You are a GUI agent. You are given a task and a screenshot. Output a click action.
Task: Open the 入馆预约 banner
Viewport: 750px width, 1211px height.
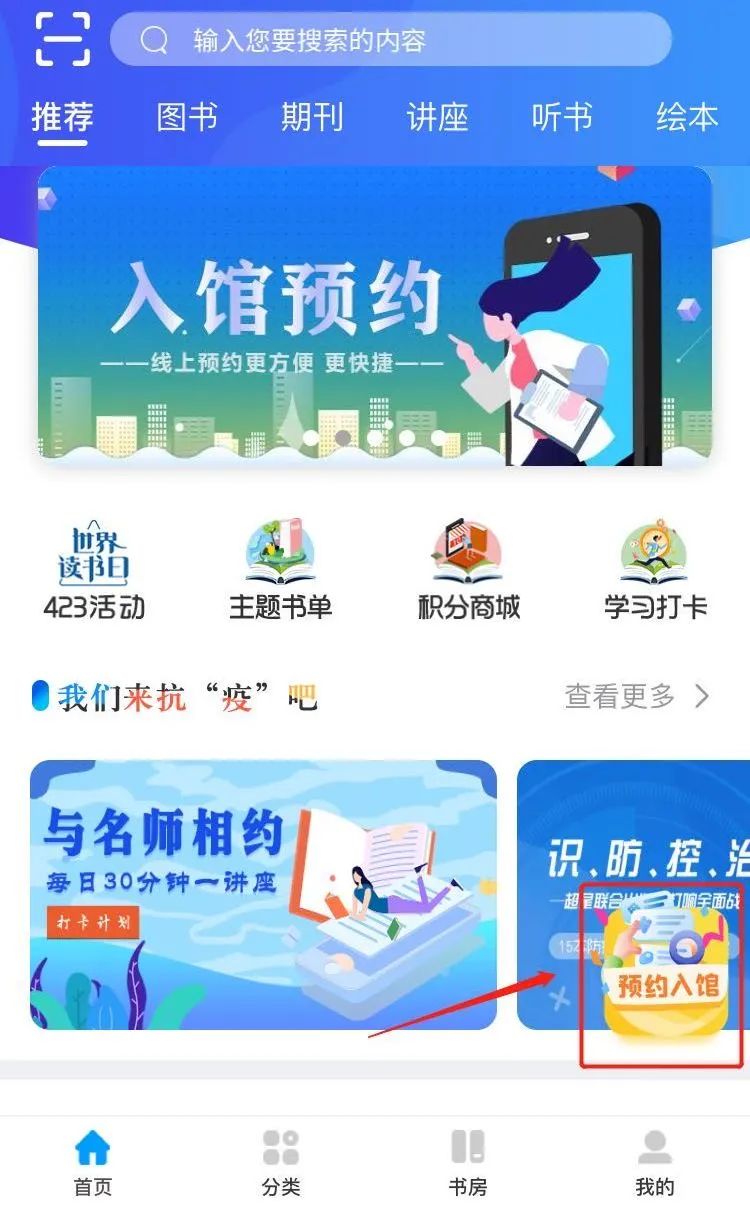(375, 316)
